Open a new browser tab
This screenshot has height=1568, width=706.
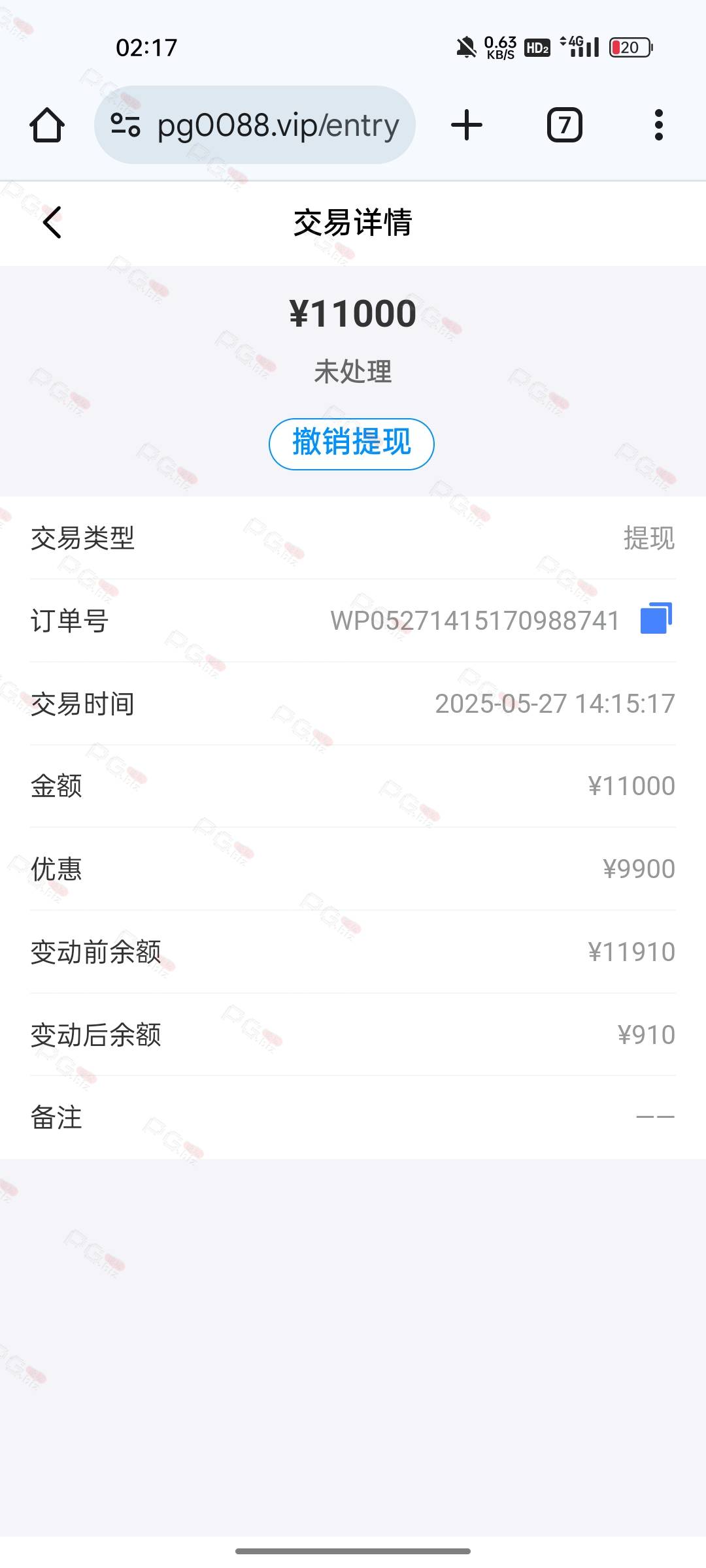tap(467, 125)
